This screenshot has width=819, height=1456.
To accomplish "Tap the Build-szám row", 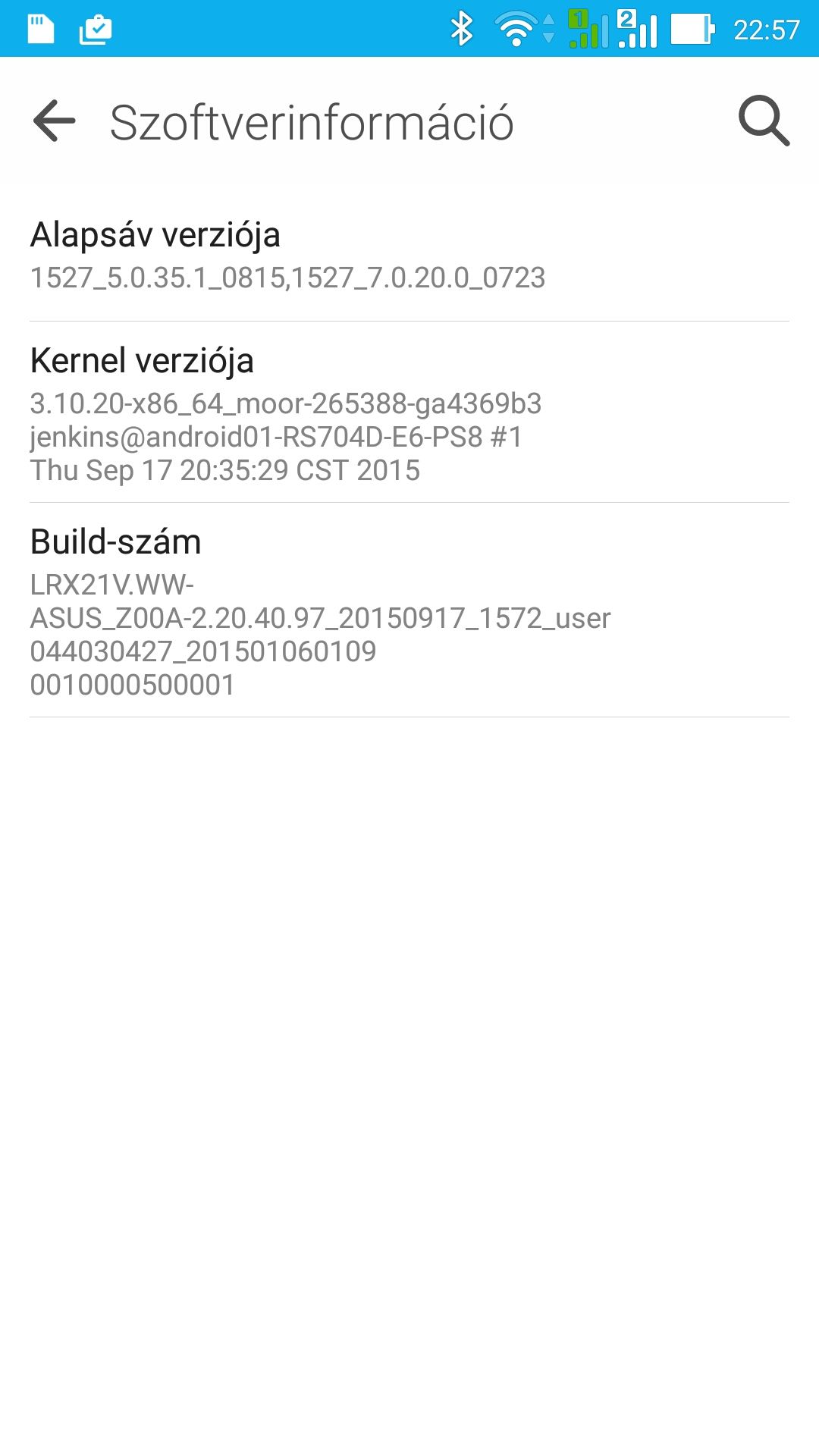I will tap(409, 610).
